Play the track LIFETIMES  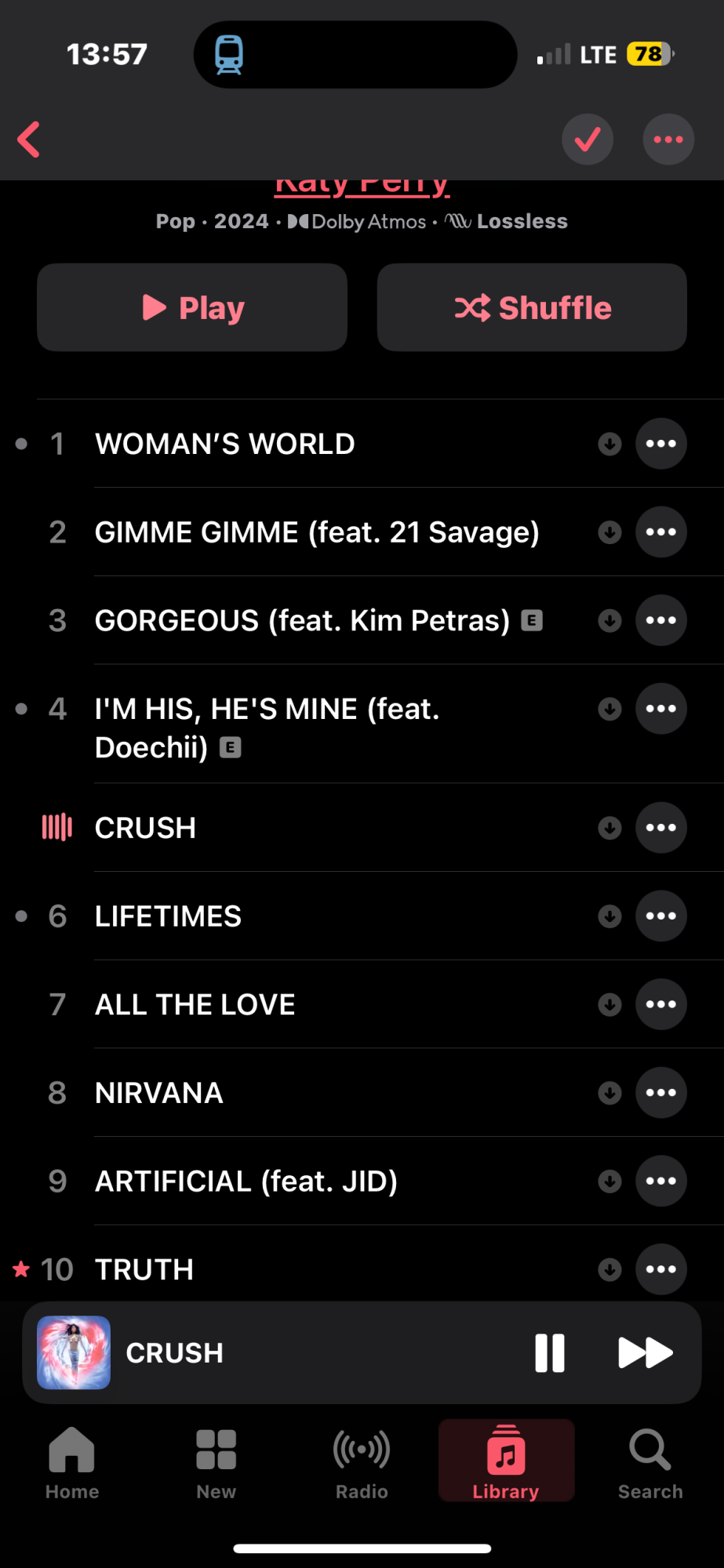click(168, 916)
